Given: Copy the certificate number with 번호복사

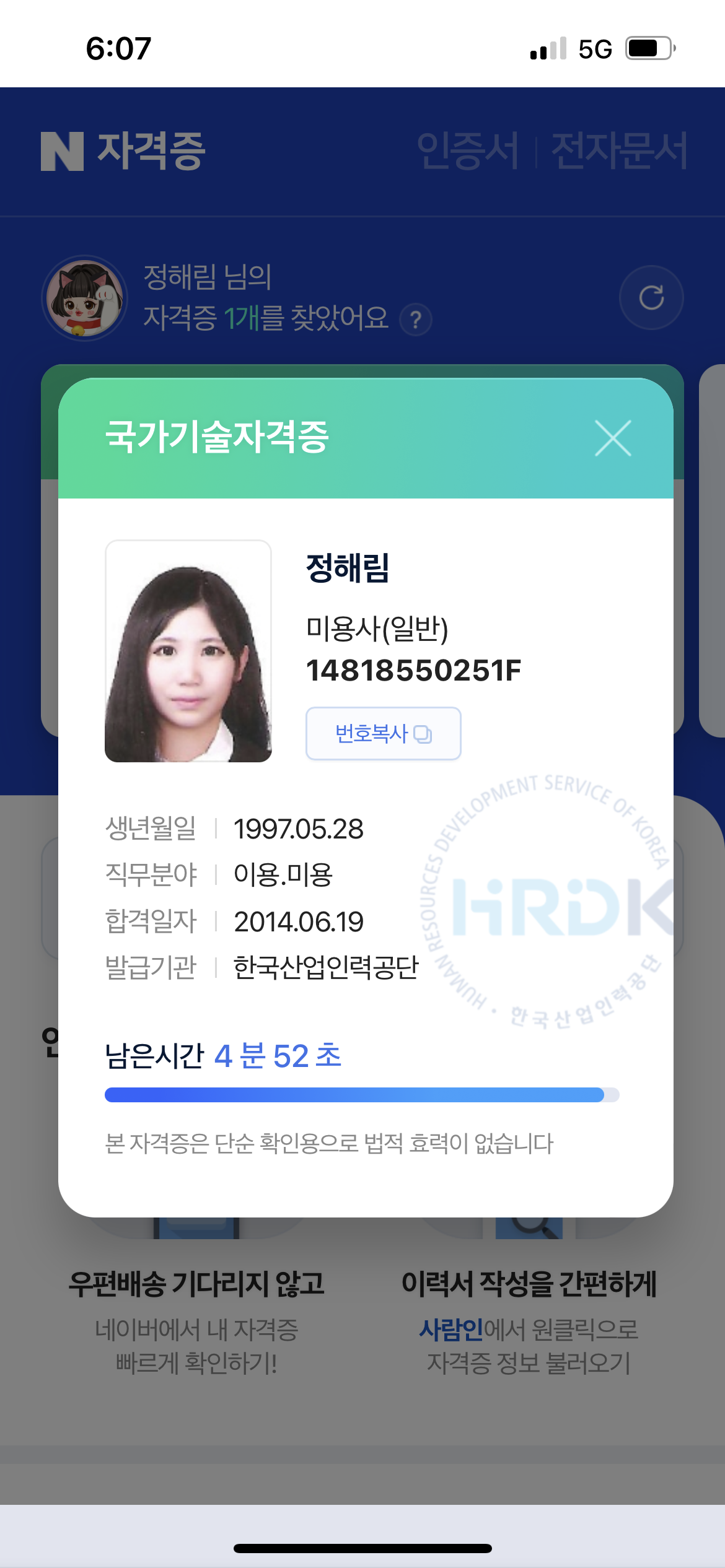Looking at the screenshot, I should [383, 733].
